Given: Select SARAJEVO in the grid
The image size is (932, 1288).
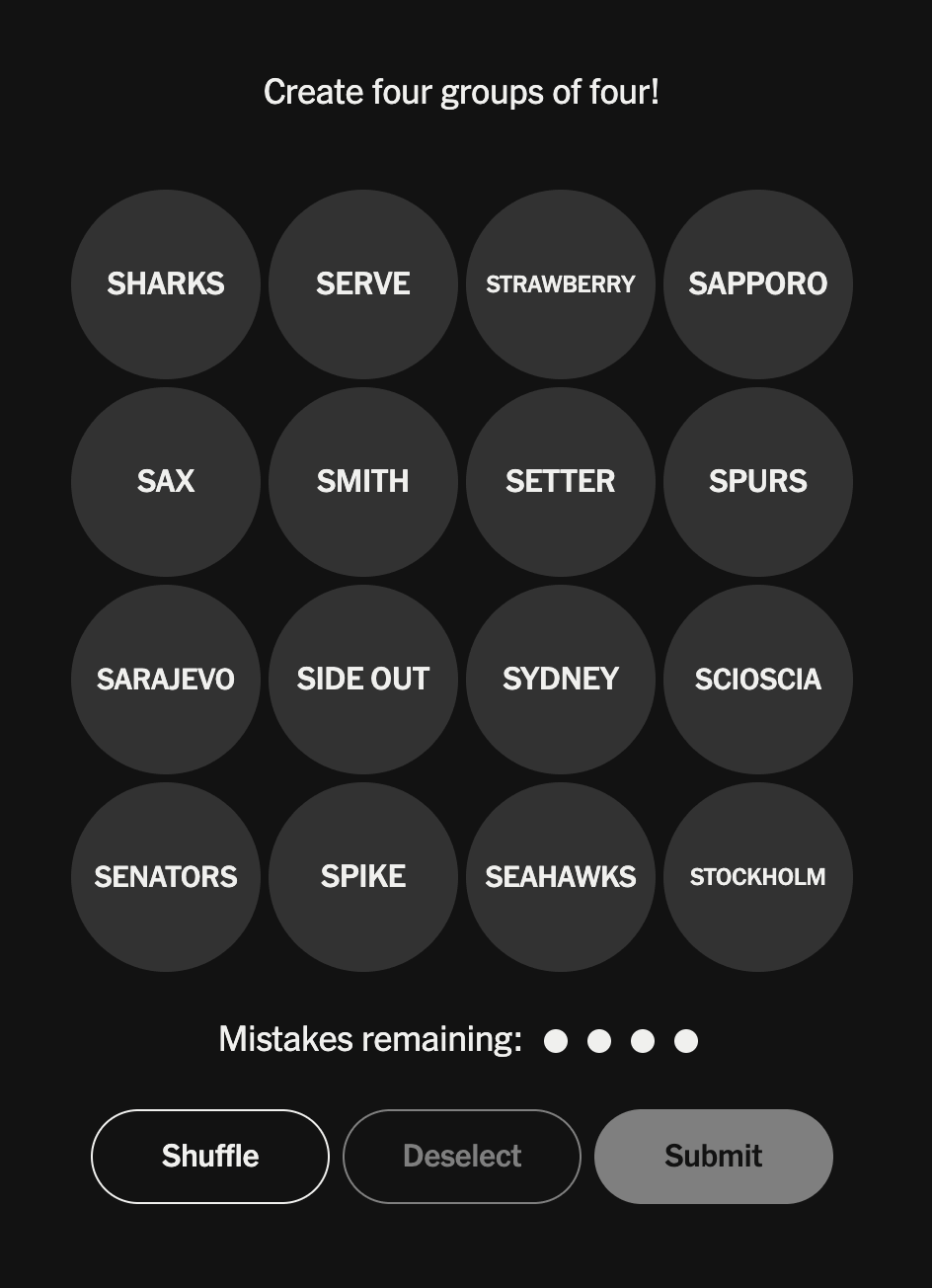Looking at the screenshot, I should (166, 680).
